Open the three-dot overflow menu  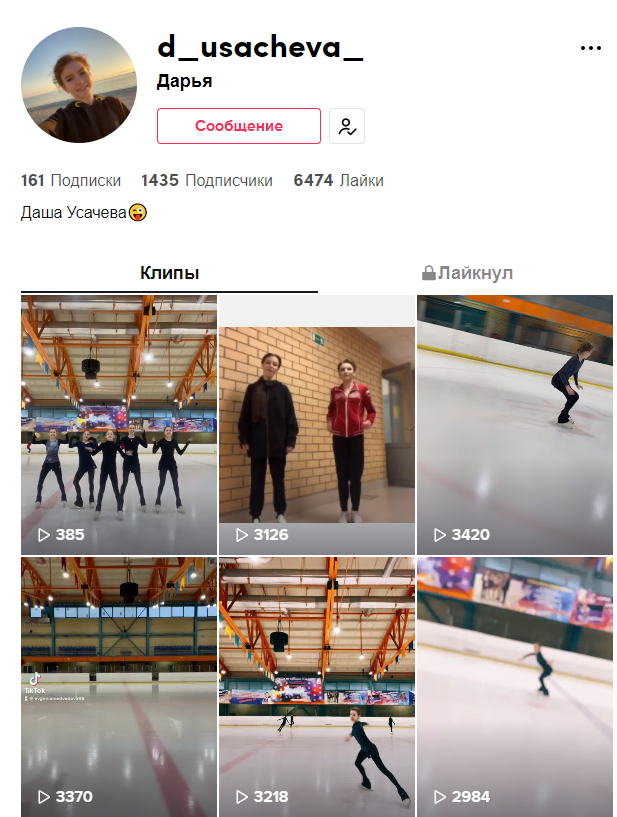point(591,48)
